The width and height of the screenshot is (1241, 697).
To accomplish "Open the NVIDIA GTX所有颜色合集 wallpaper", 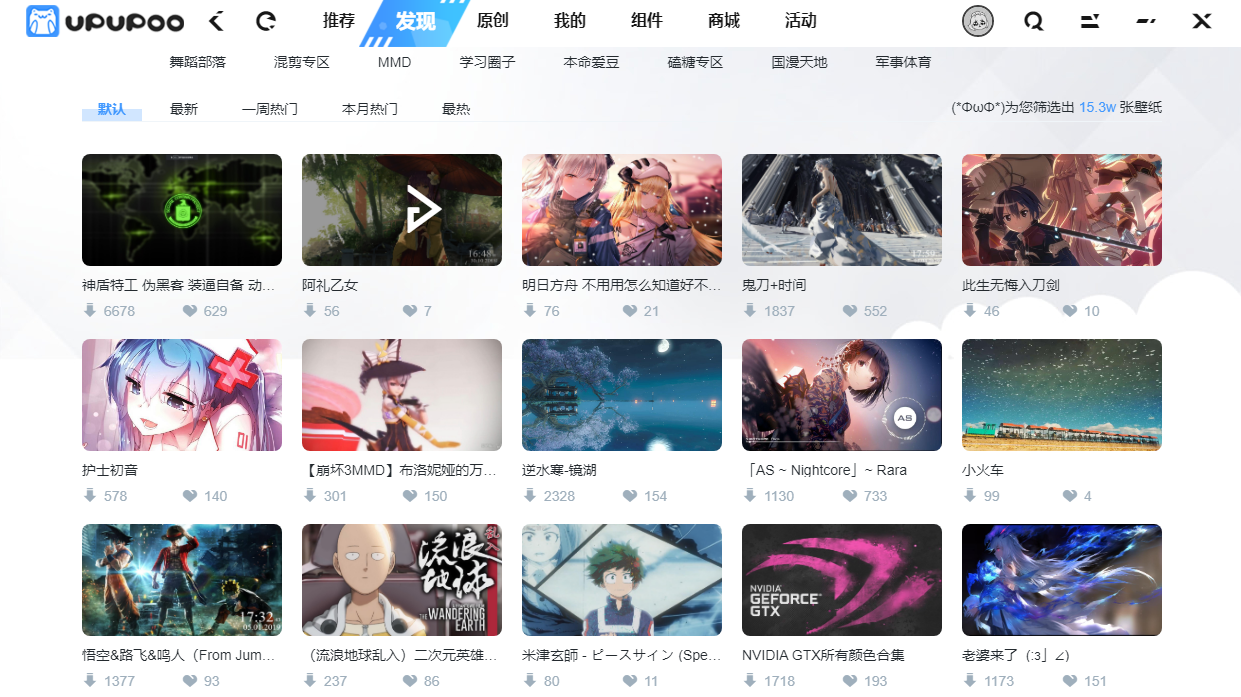I will pyautogui.click(x=842, y=580).
